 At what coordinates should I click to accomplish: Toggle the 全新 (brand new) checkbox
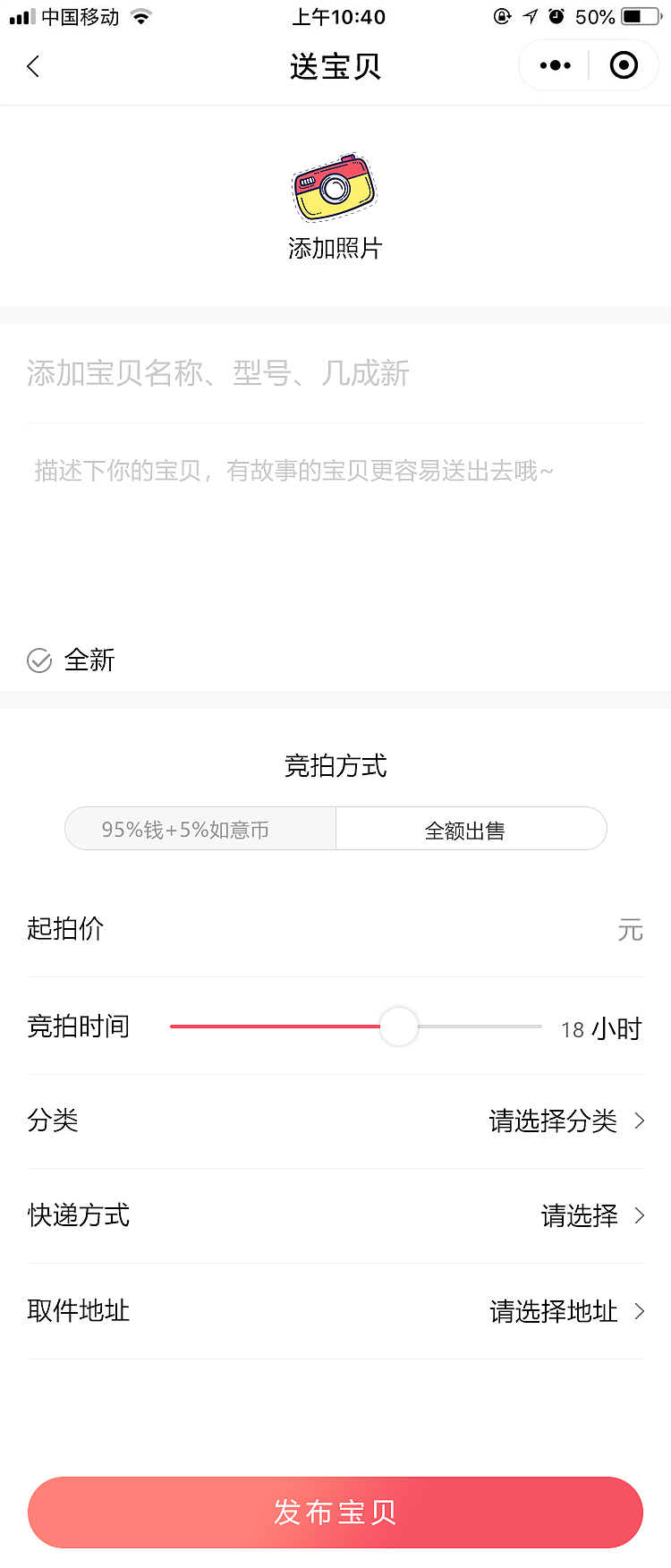[x=38, y=660]
